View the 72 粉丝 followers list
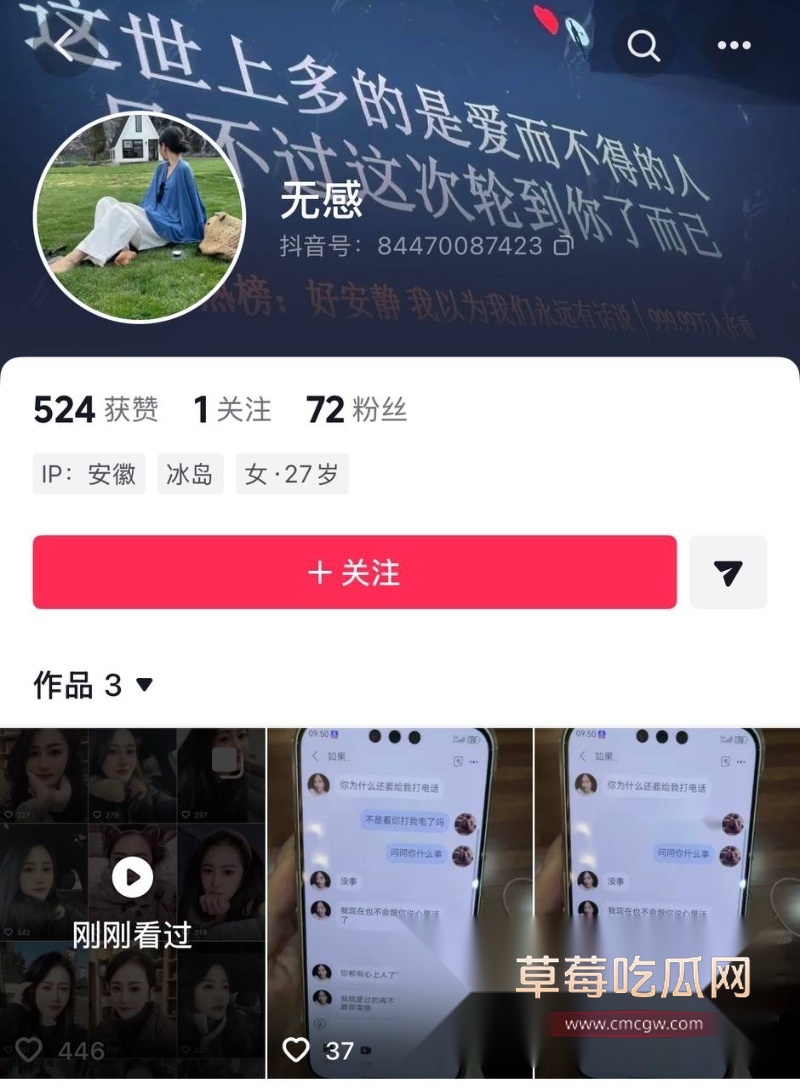Image resolution: width=800 pixels, height=1089 pixels. pos(356,410)
